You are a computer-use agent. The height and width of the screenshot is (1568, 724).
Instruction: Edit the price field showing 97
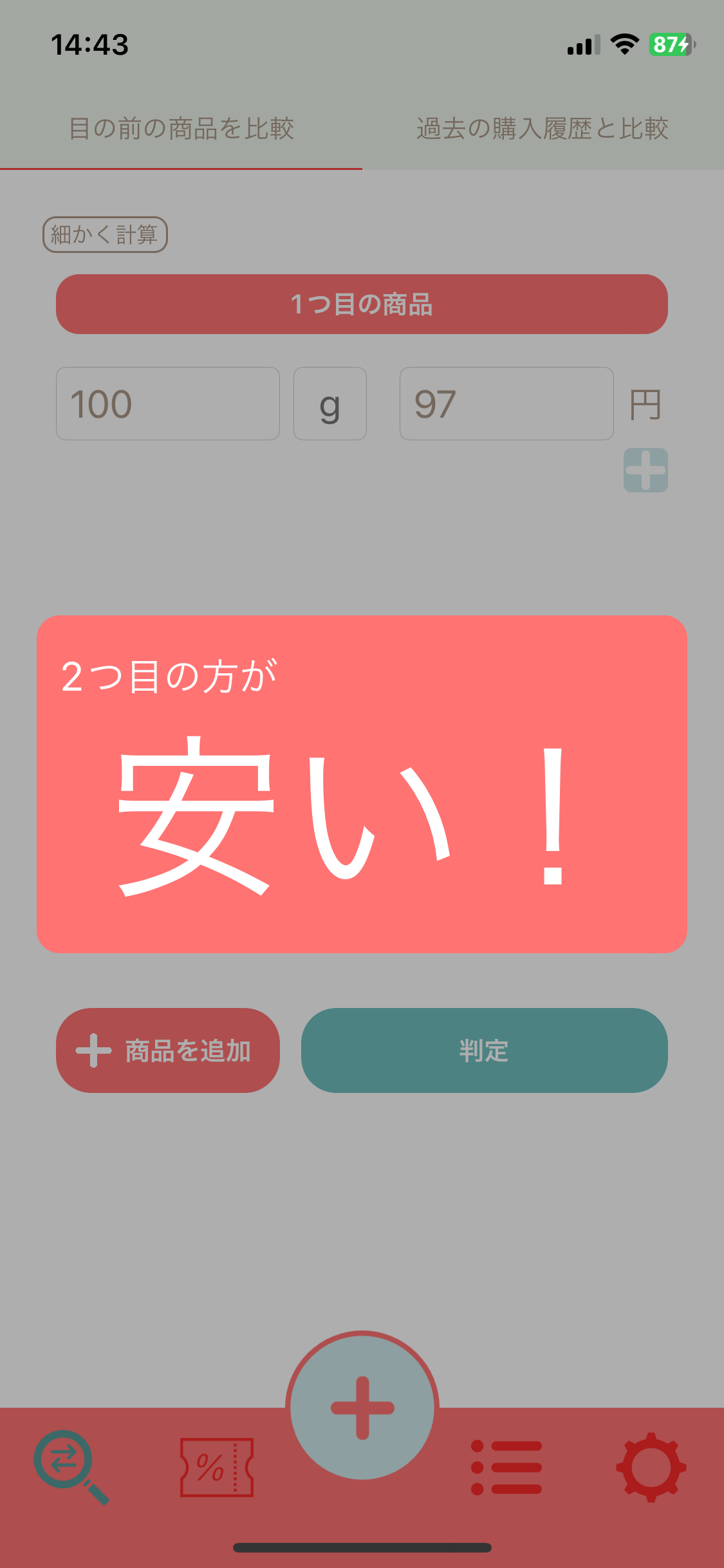click(x=506, y=404)
